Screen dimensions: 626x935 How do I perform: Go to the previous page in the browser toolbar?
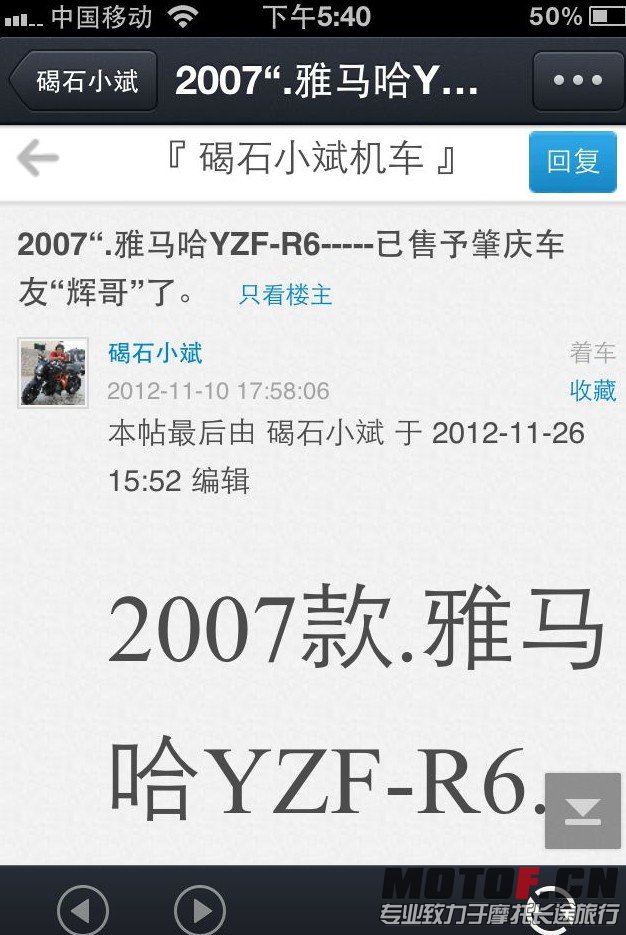point(83,910)
